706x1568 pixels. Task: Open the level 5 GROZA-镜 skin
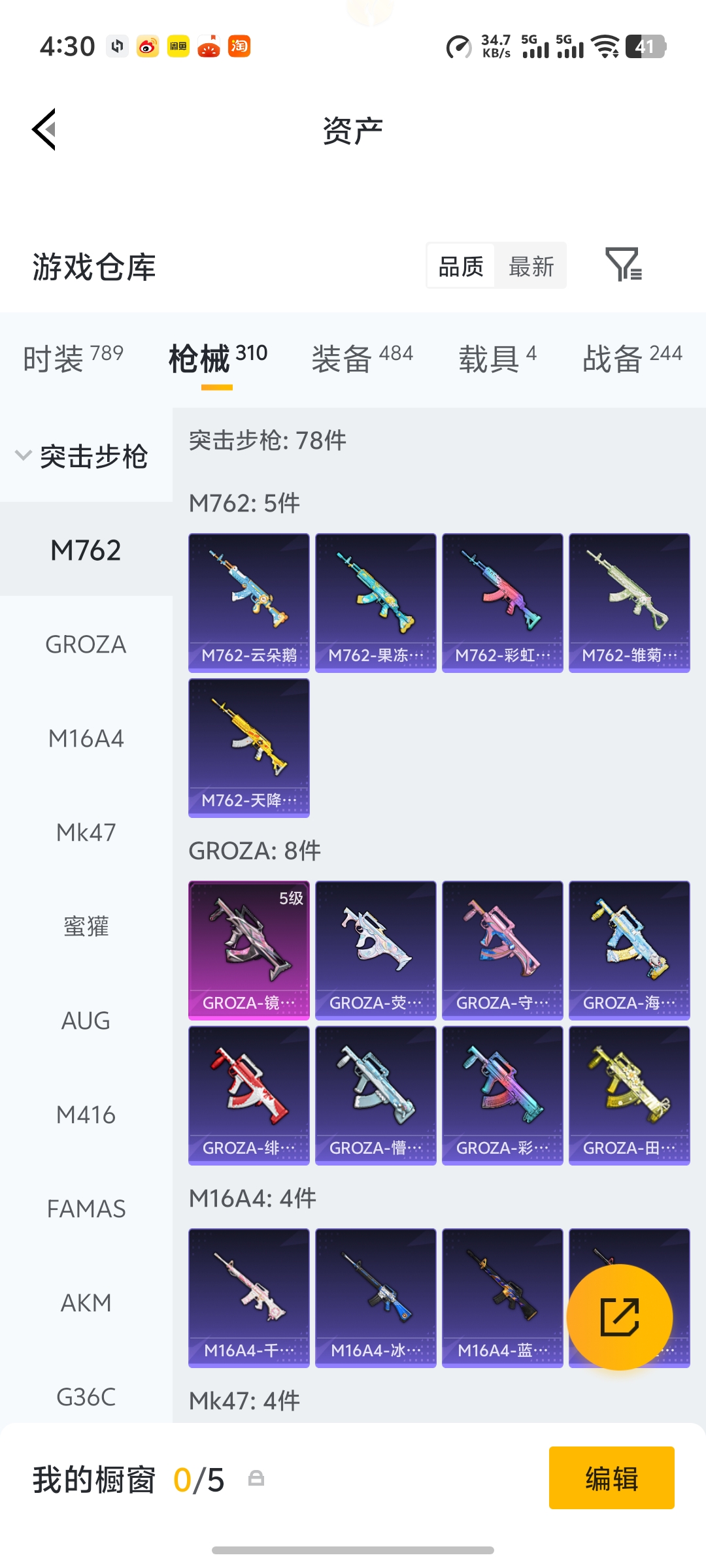tap(249, 950)
